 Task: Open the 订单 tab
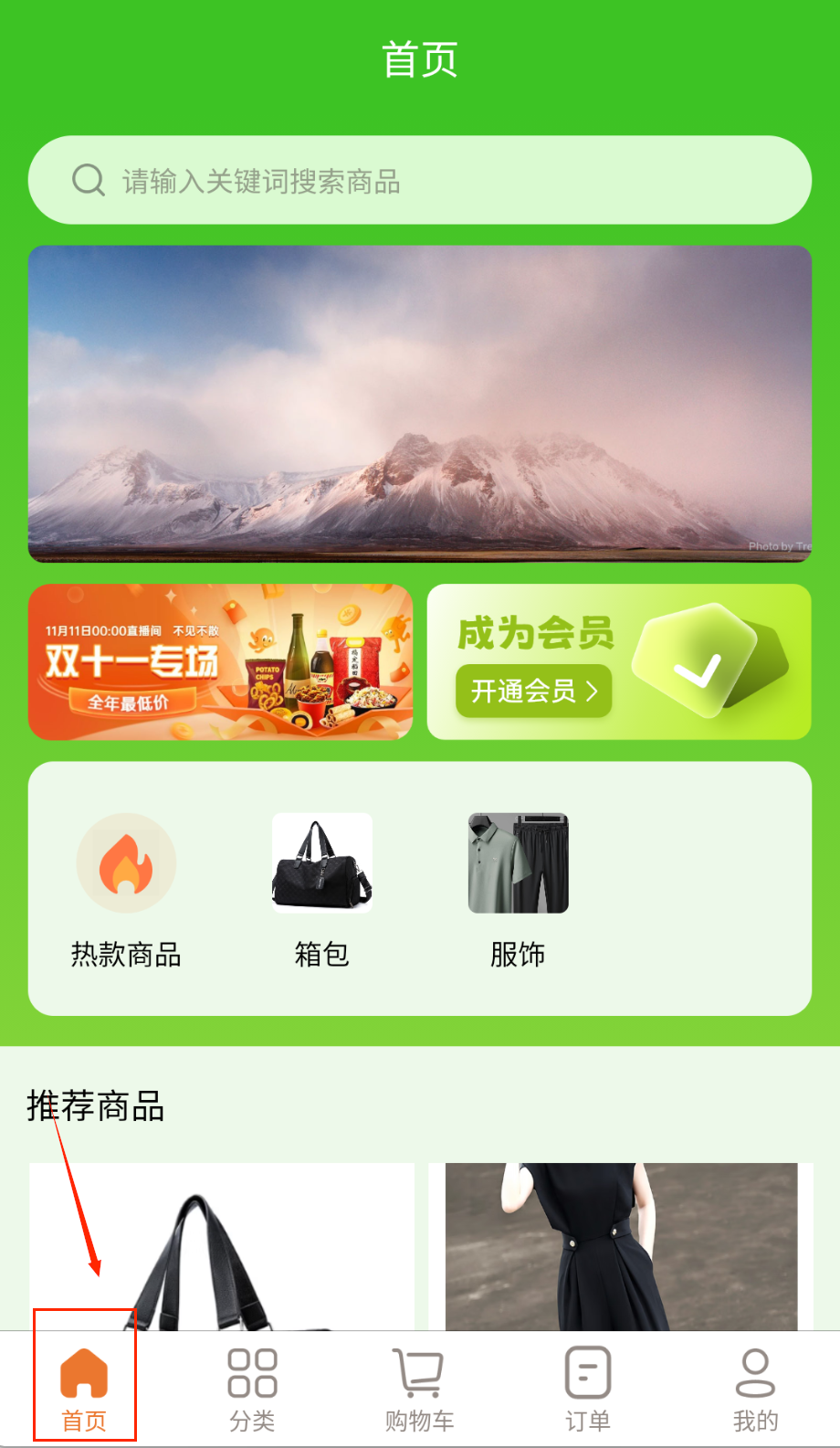pos(587,1389)
